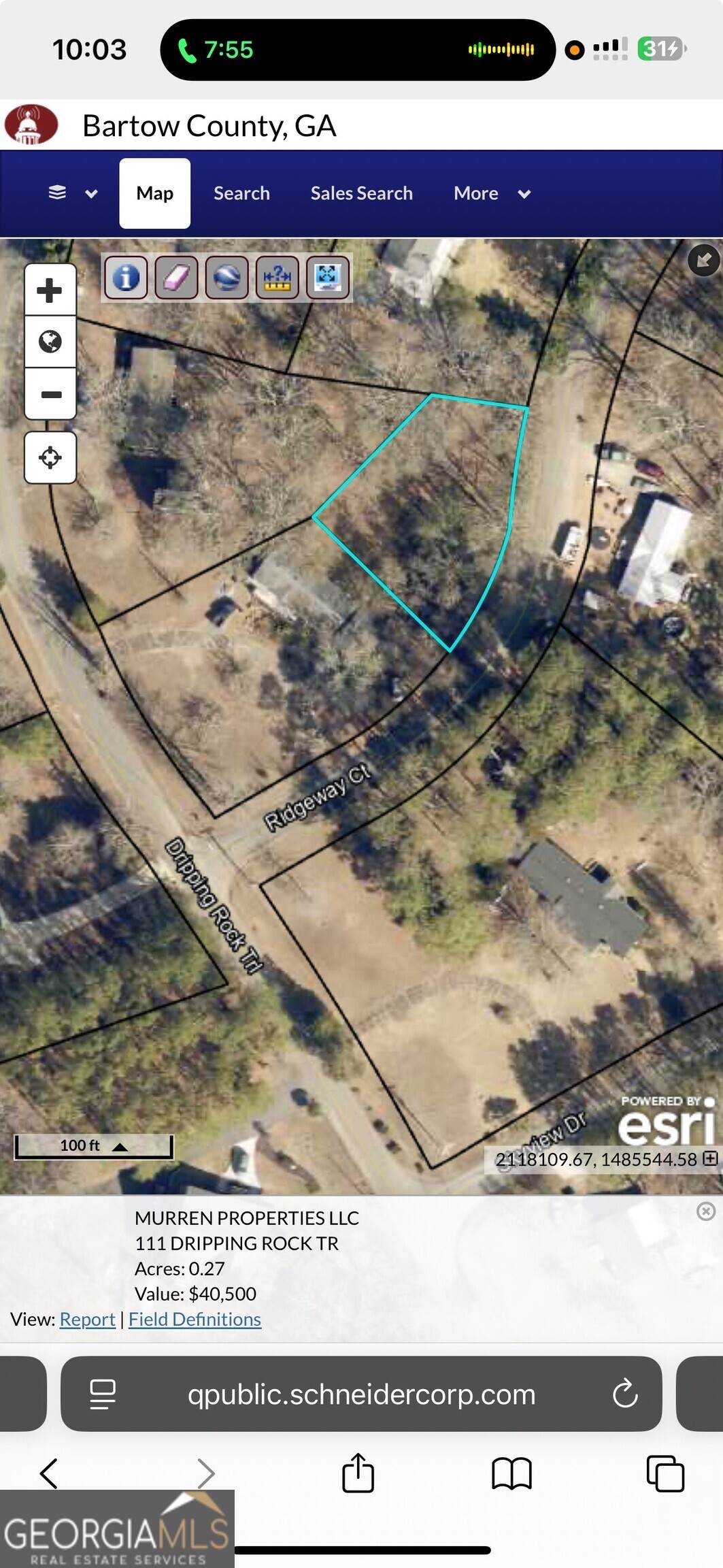Click the zoom out minus button
Screen dimensions: 723x1568
coord(50,393)
